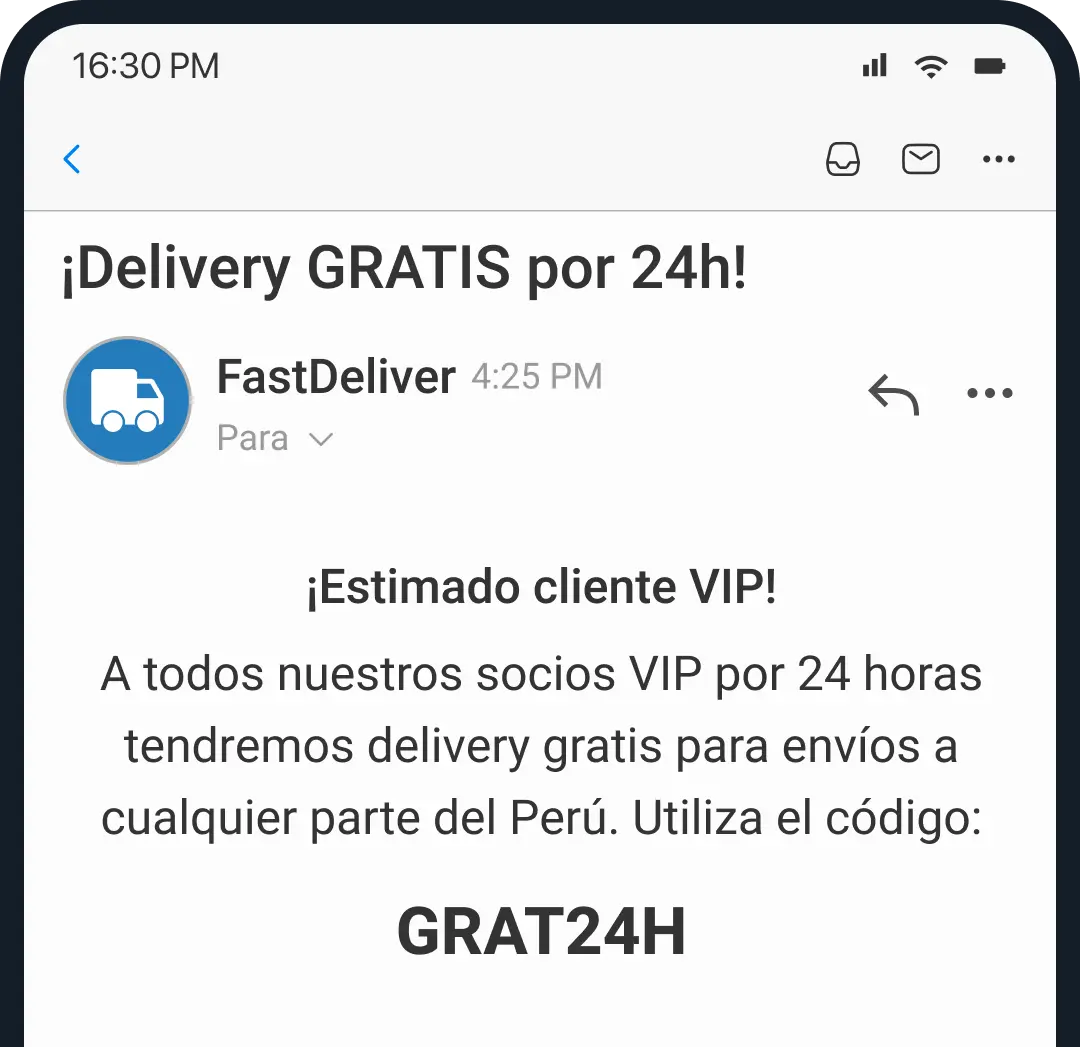The width and height of the screenshot is (1080, 1047).
Task: Reply to FastDeliver's message
Action: (x=893, y=394)
